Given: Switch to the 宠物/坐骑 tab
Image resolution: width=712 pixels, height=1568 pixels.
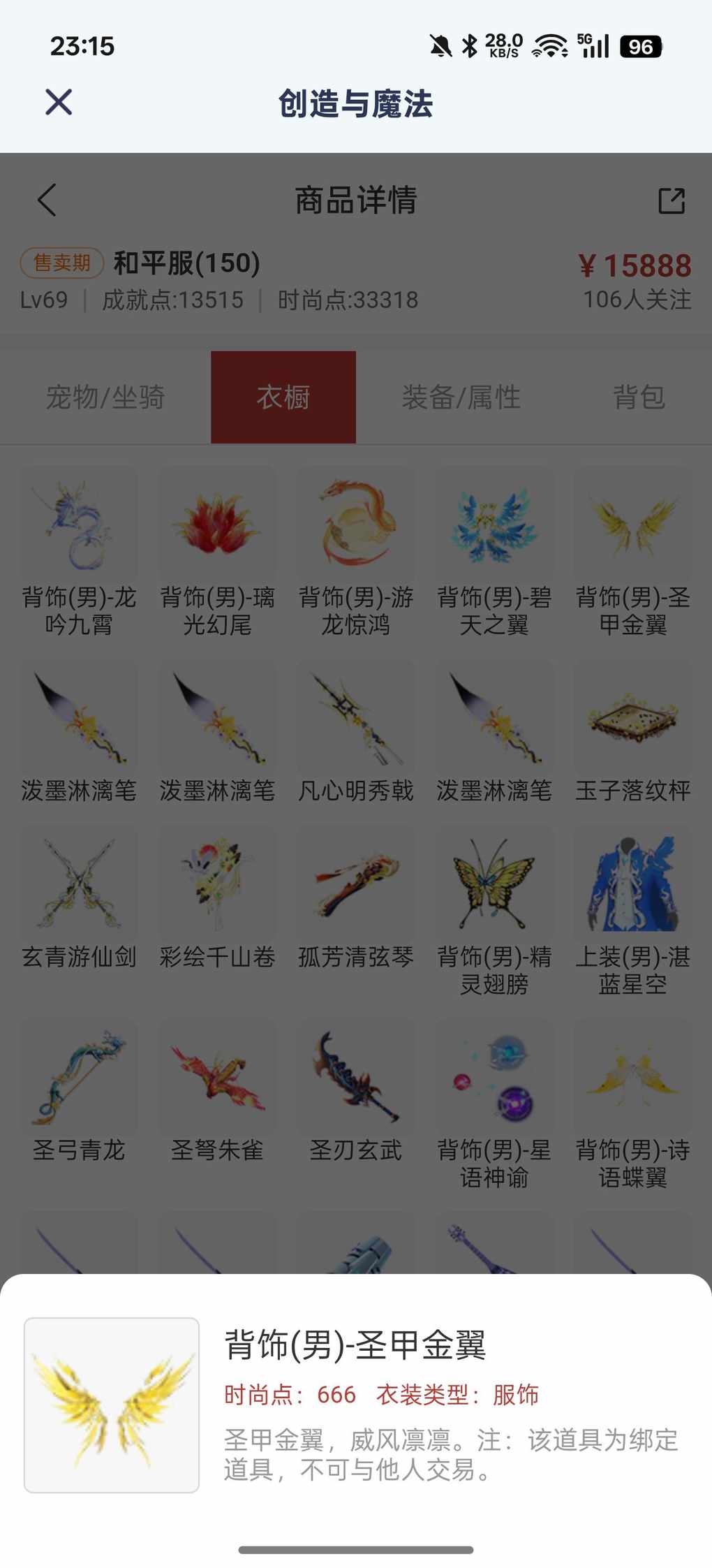Looking at the screenshot, I should (x=105, y=397).
